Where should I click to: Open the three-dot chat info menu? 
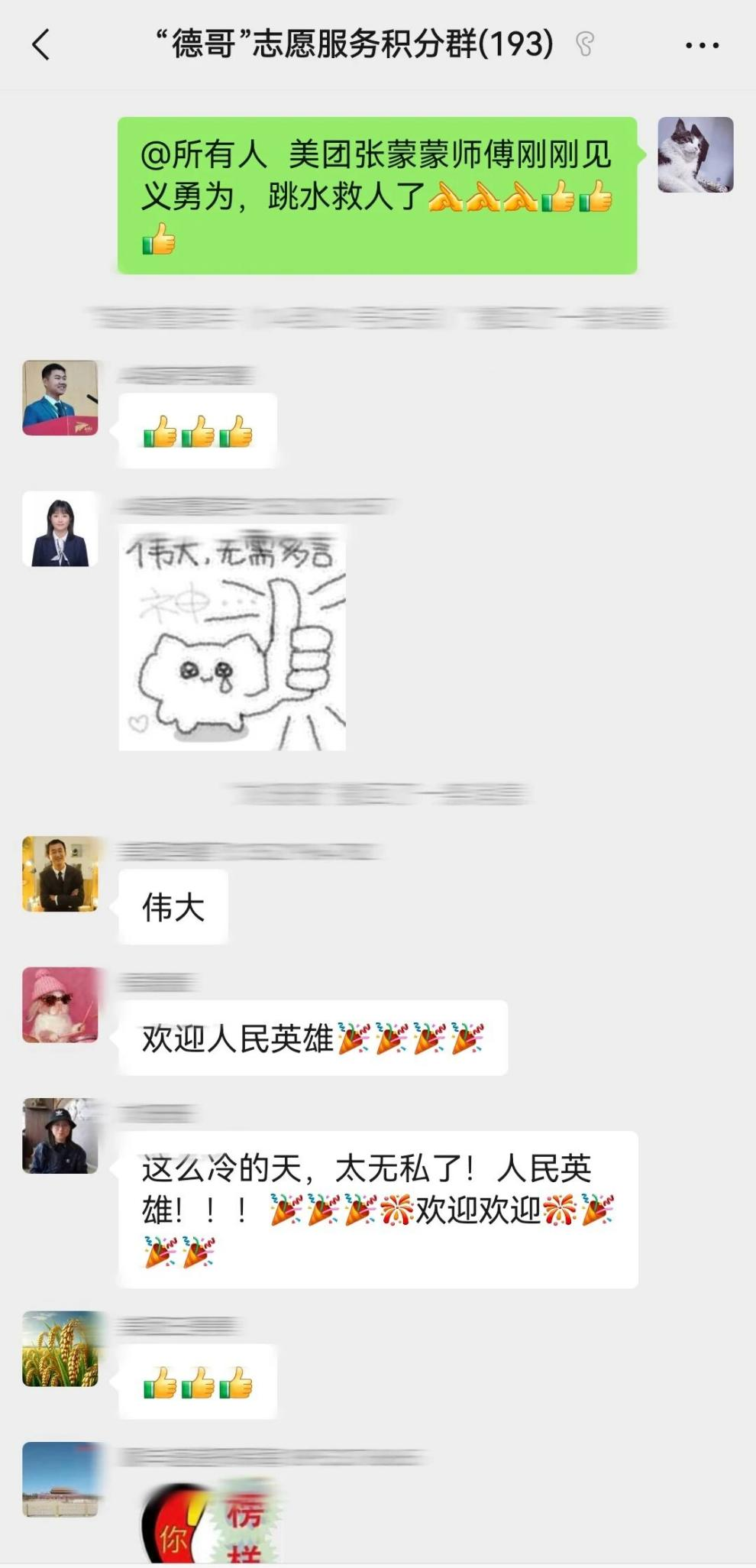(702, 45)
